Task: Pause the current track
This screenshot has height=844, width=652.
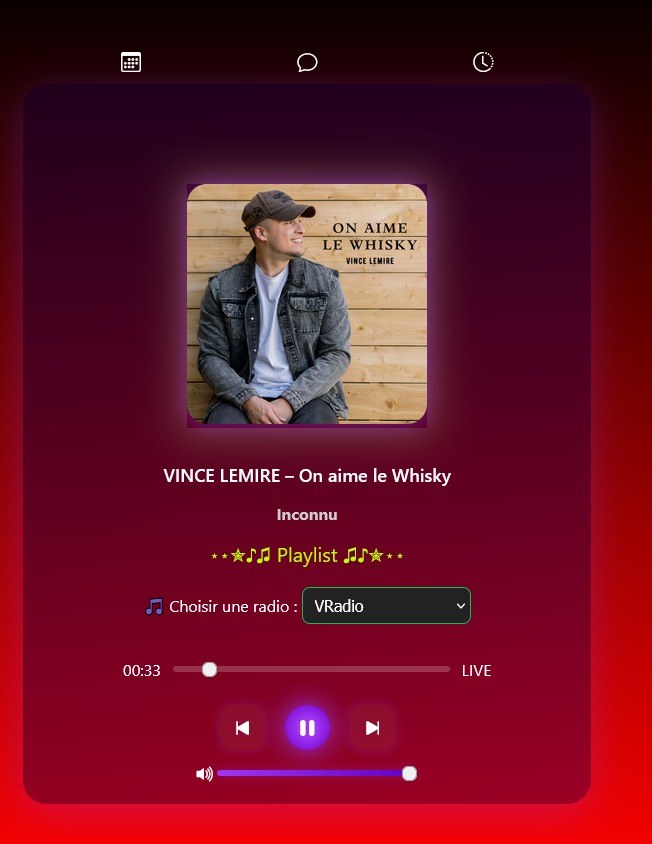Action: pos(307,728)
